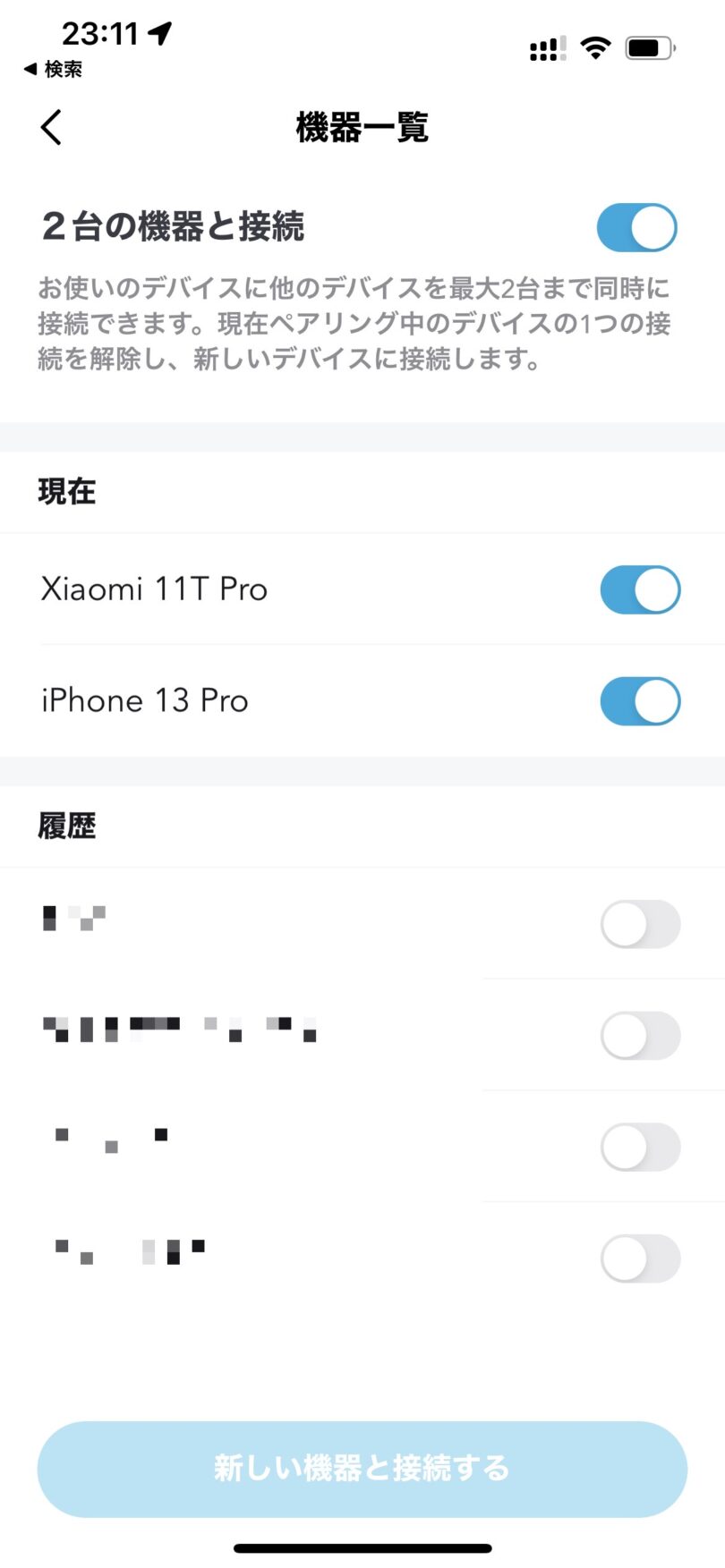
Task: Disconnect Xiaomi 11T Pro toggle
Action: [640, 589]
